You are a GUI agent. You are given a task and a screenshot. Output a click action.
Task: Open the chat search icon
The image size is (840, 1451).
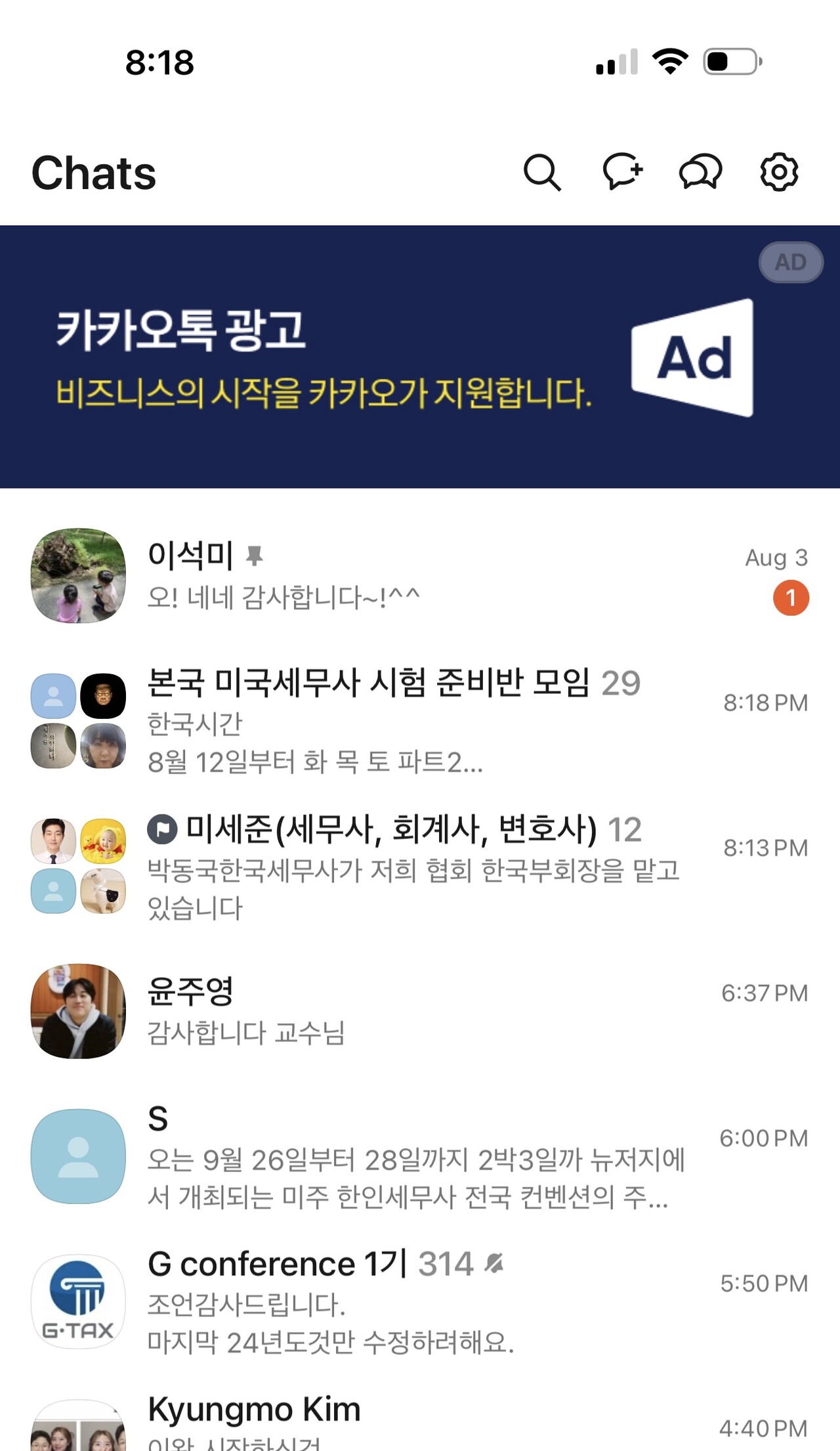[542, 173]
